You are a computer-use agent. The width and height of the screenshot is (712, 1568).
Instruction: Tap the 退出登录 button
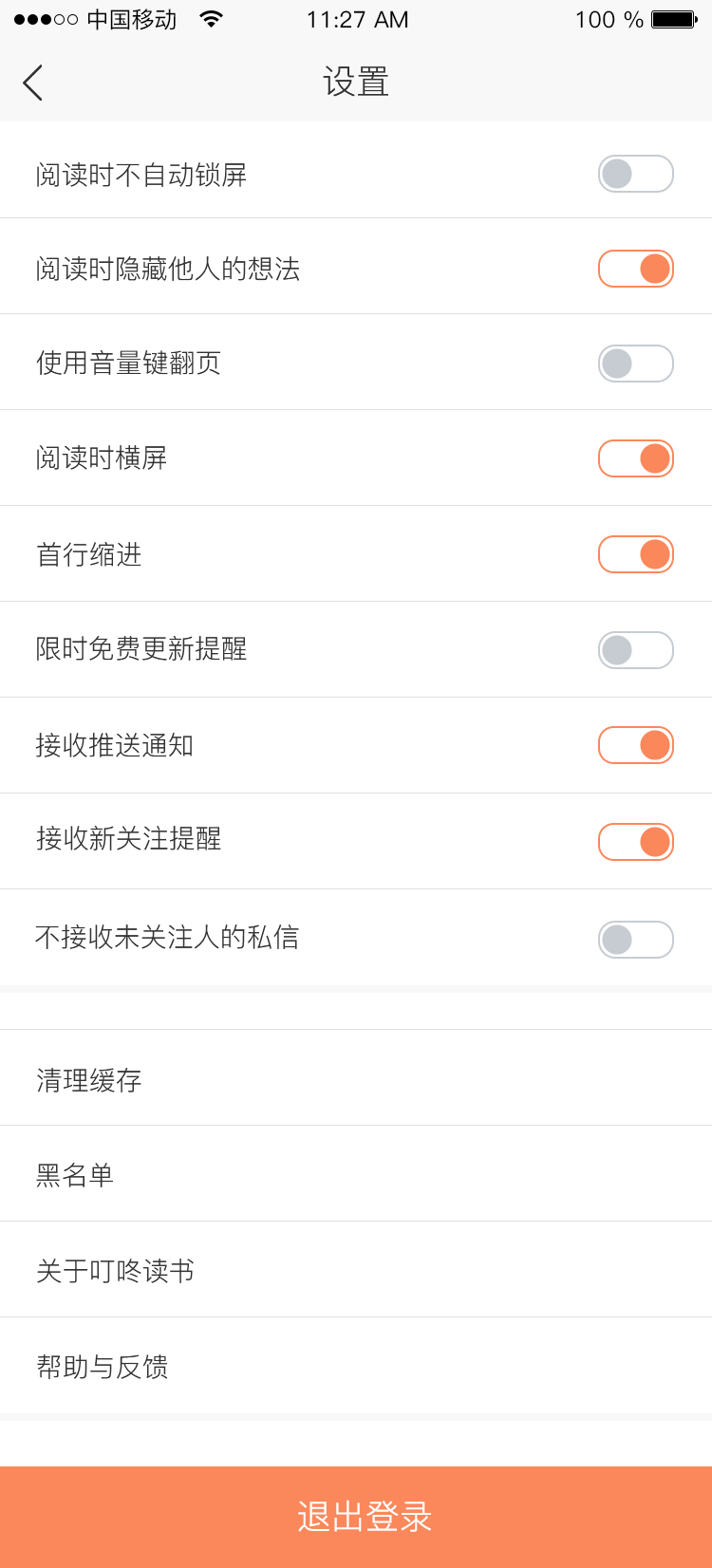[356, 1517]
